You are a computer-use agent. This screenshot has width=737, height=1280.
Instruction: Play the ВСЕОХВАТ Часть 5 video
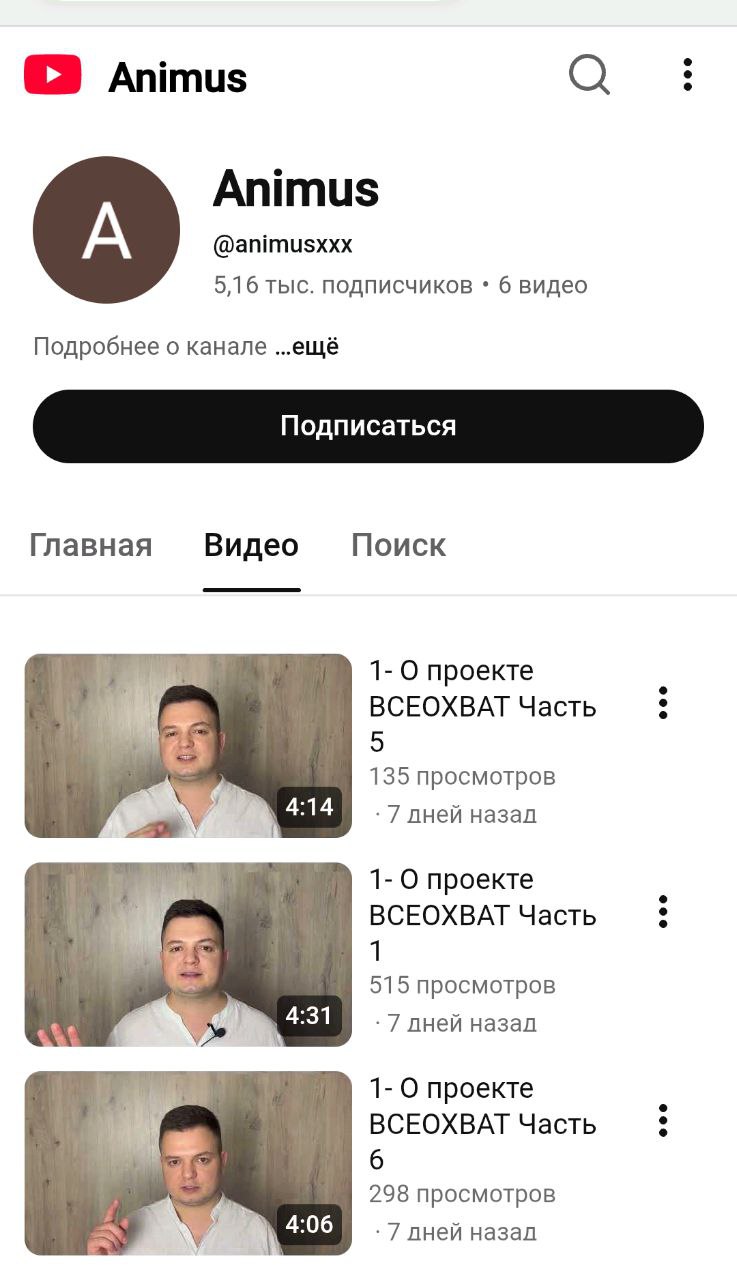[188, 745]
